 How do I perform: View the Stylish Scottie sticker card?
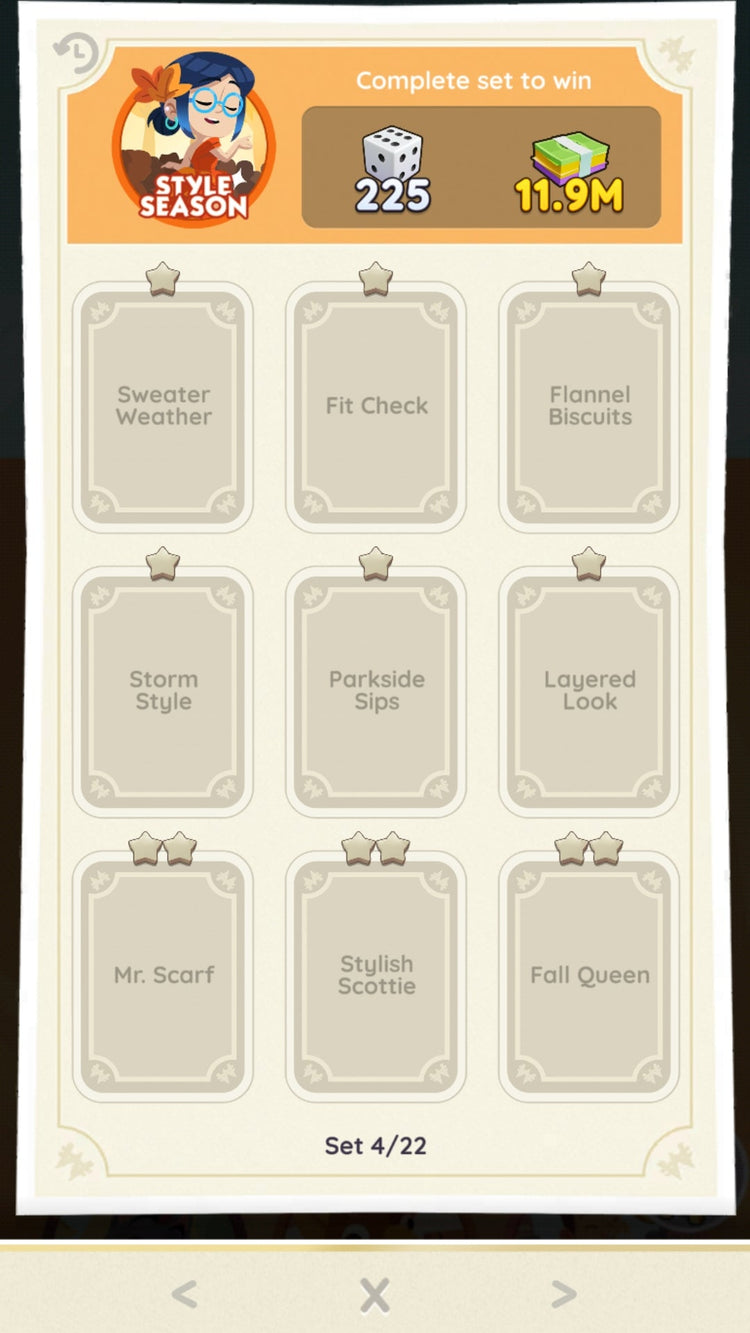[376, 975]
